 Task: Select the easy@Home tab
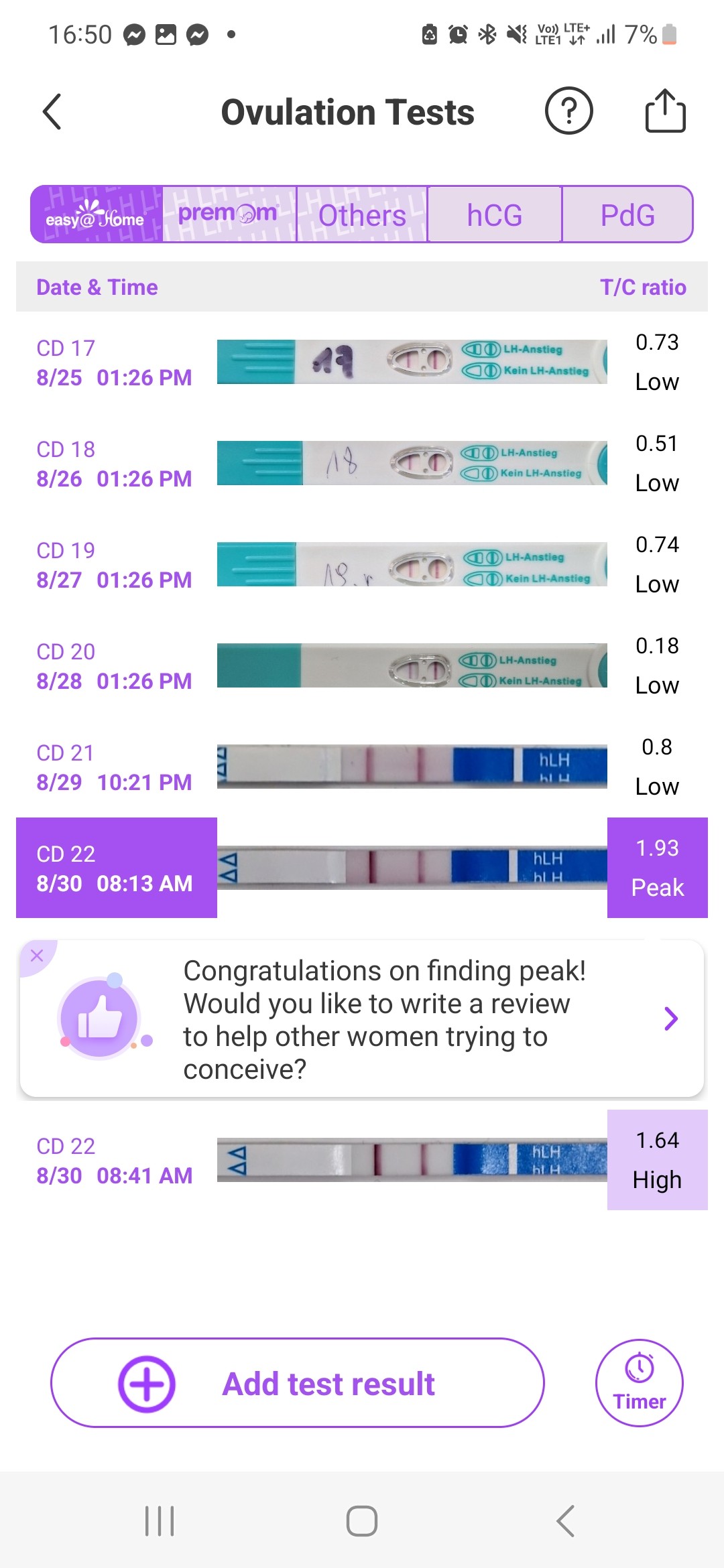(x=97, y=215)
